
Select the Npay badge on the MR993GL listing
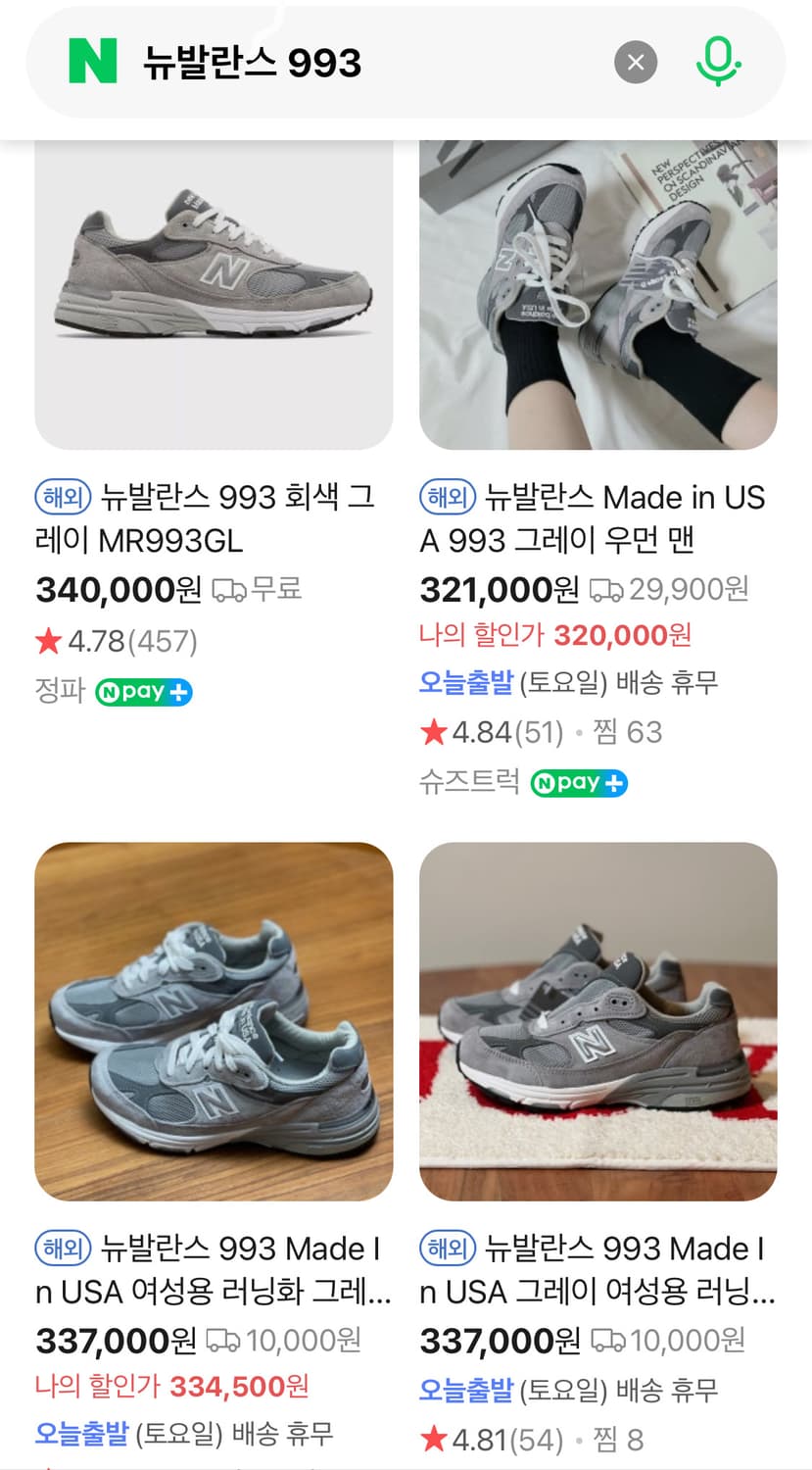(x=143, y=693)
